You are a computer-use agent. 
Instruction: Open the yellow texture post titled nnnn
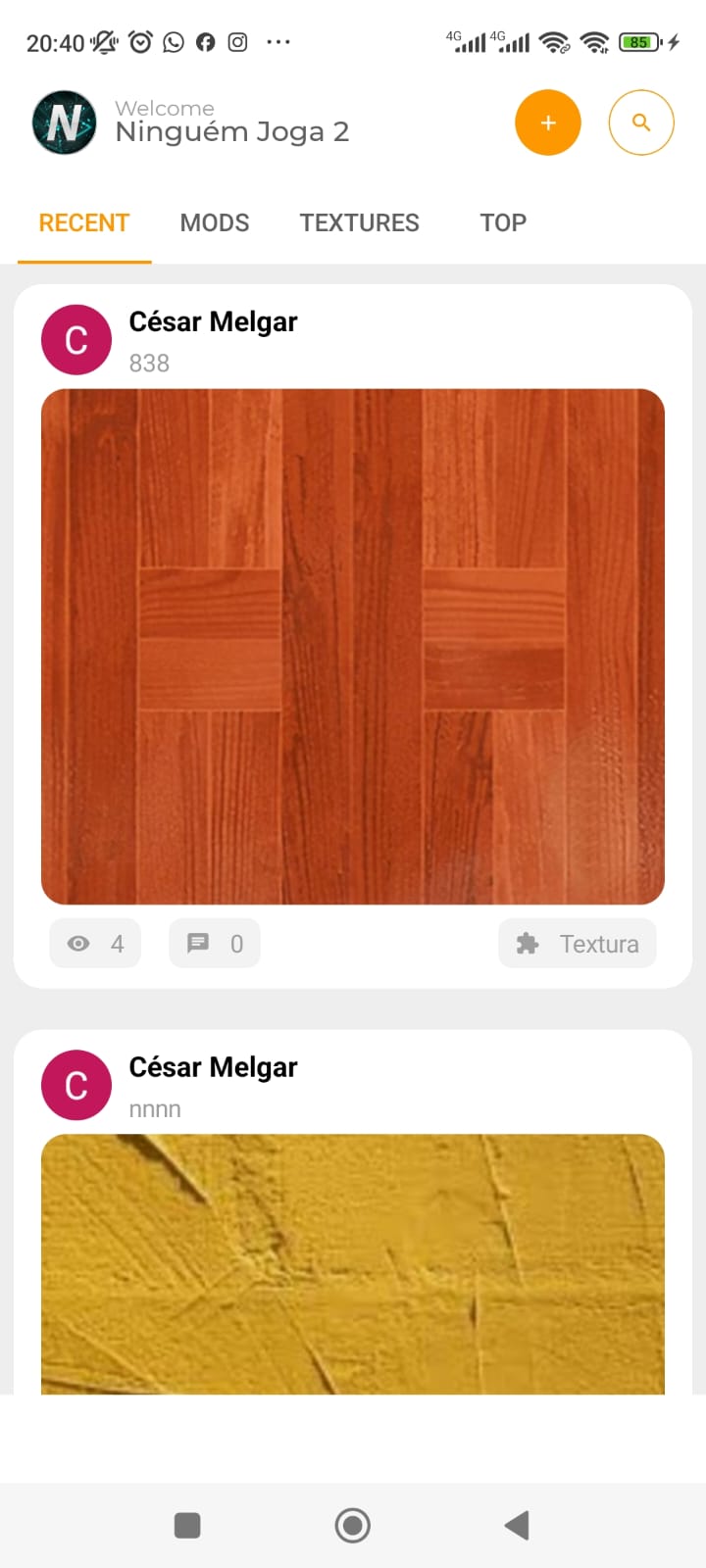click(x=353, y=1263)
